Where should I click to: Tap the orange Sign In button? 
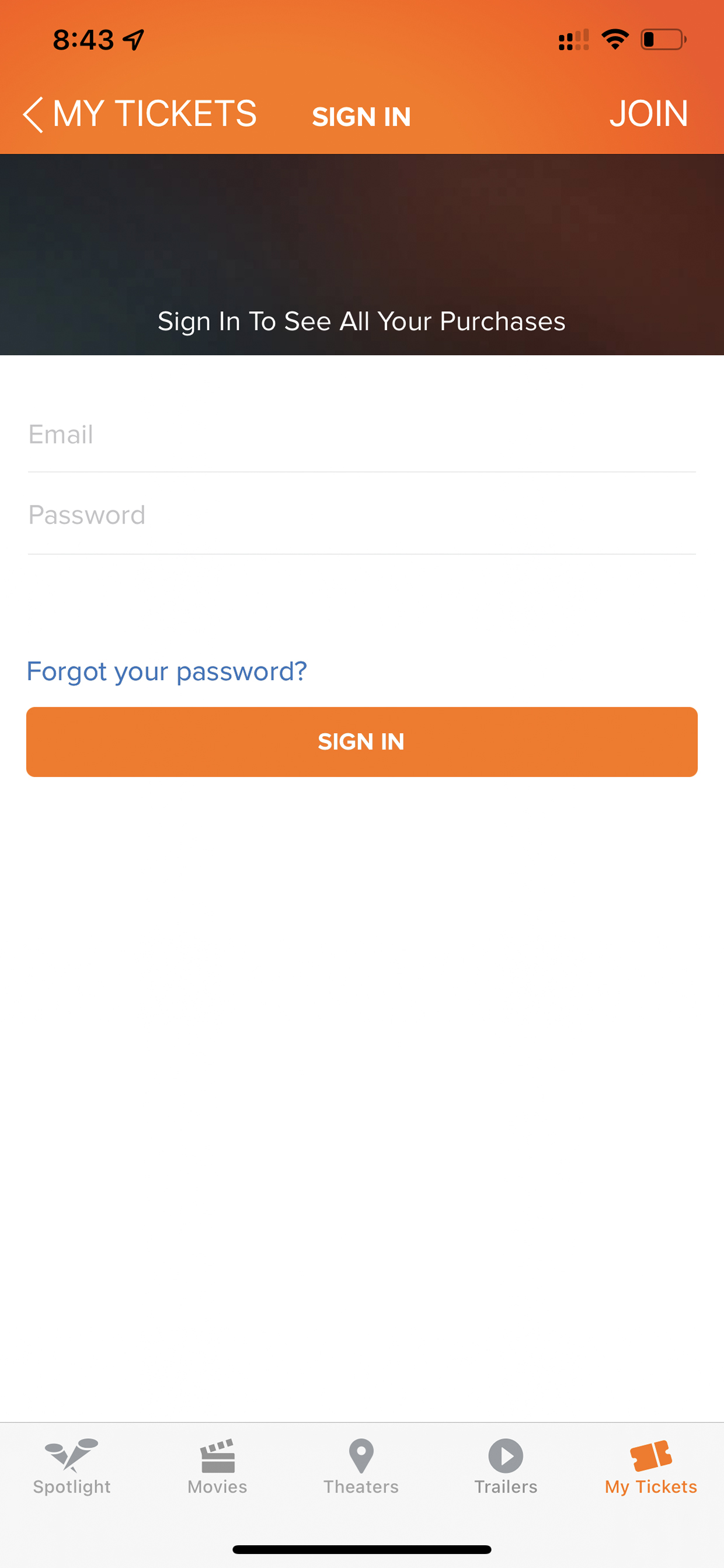362,741
